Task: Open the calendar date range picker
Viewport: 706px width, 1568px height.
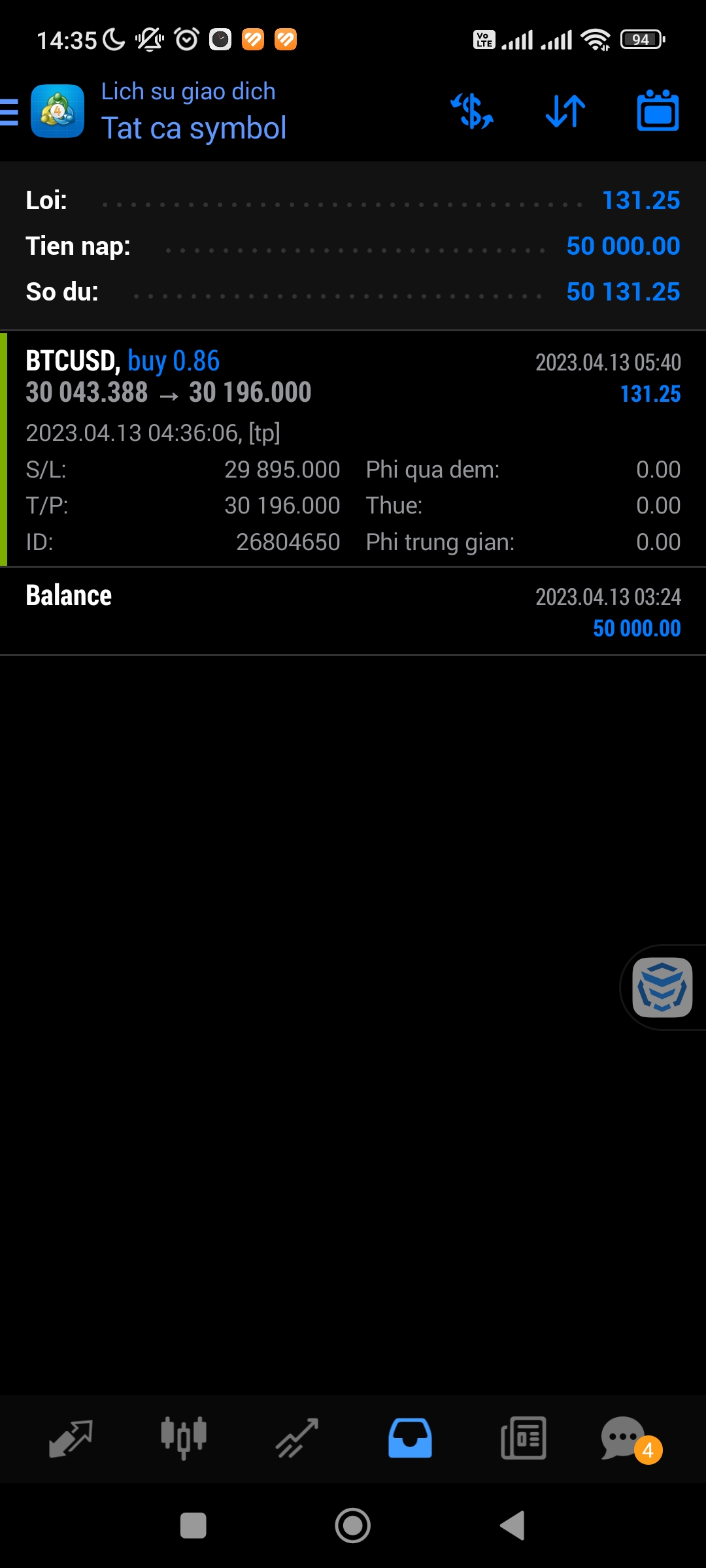Action: point(658,111)
